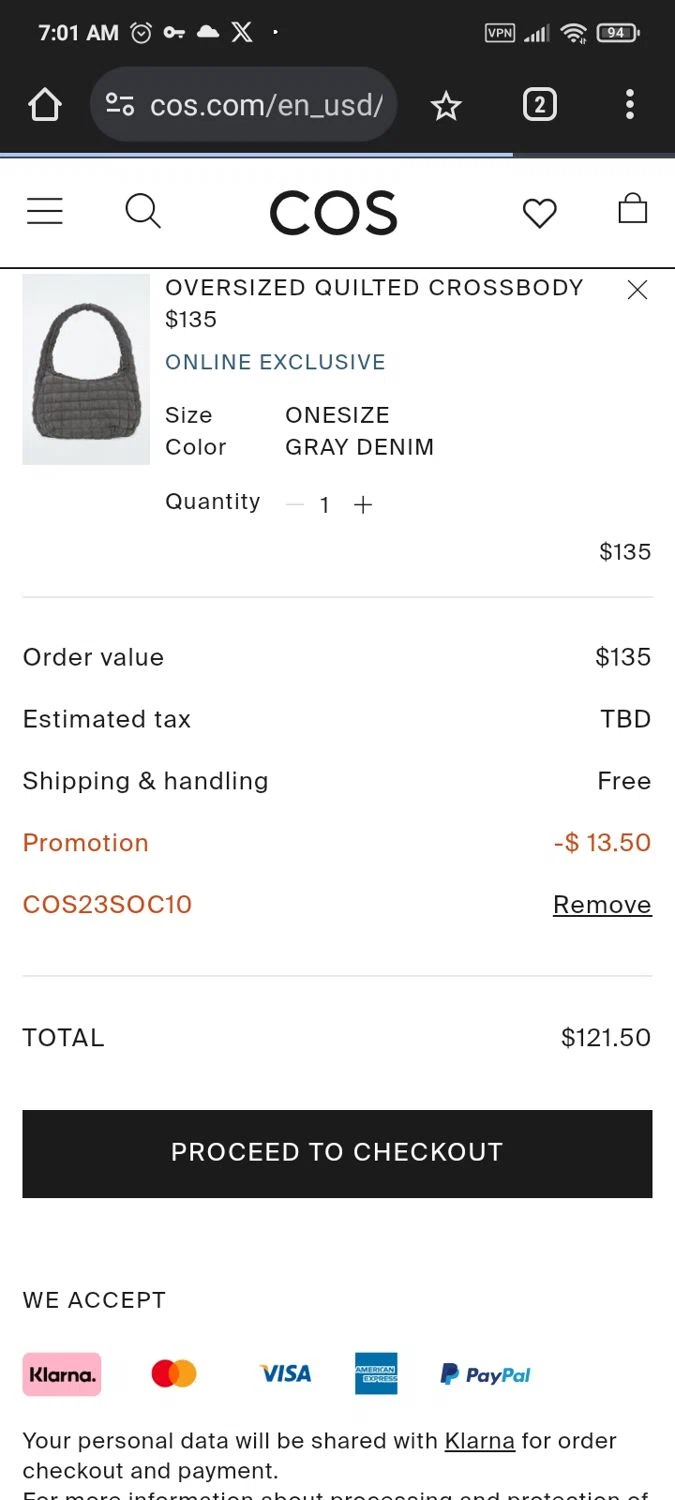Go to browser home page

(x=45, y=105)
